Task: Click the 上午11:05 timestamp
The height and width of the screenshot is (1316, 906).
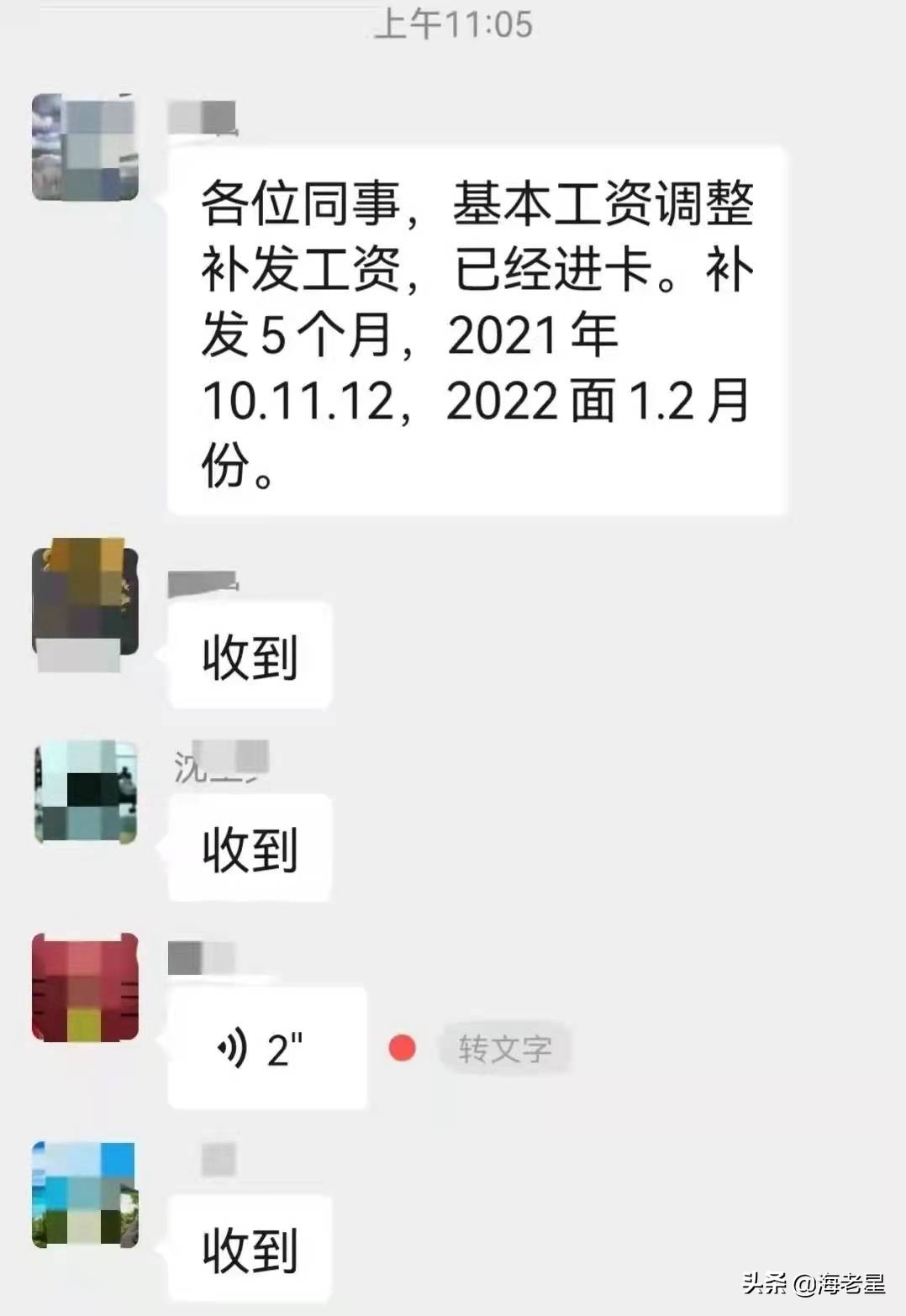Action: point(451,25)
